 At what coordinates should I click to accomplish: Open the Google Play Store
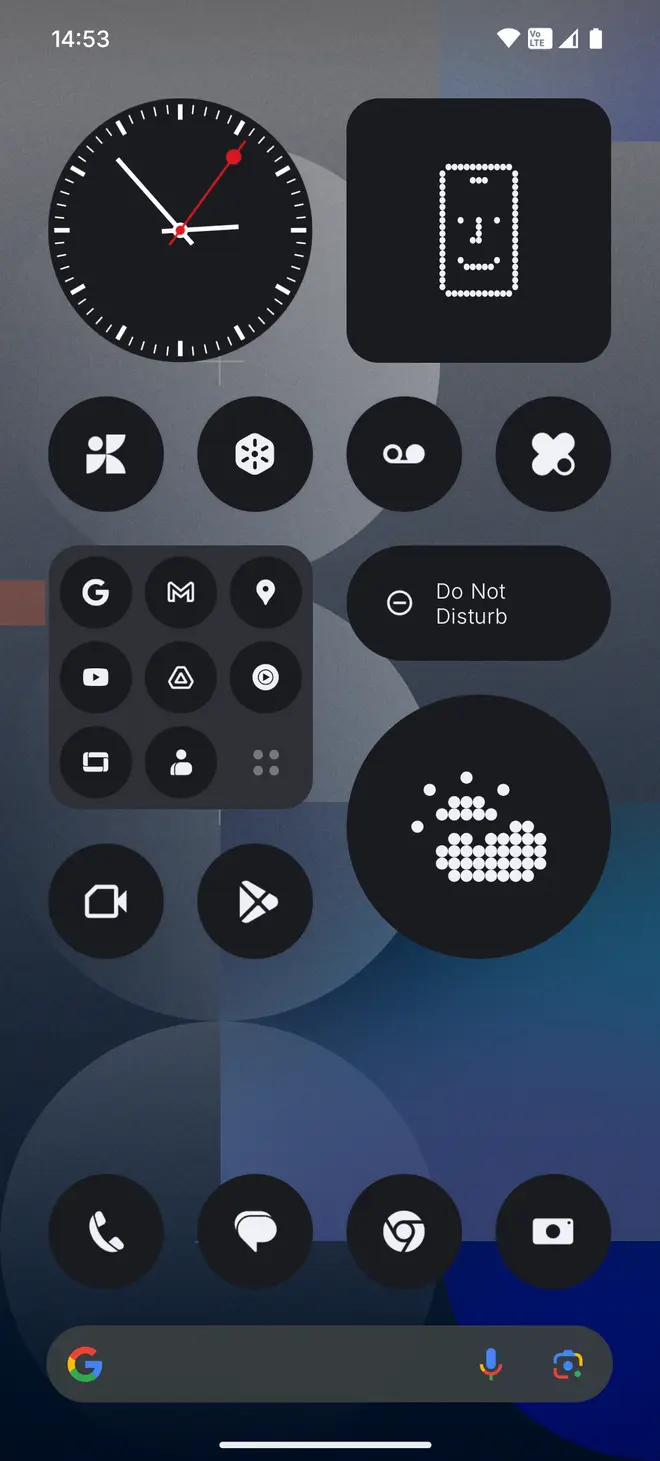pyautogui.click(x=255, y=902)
